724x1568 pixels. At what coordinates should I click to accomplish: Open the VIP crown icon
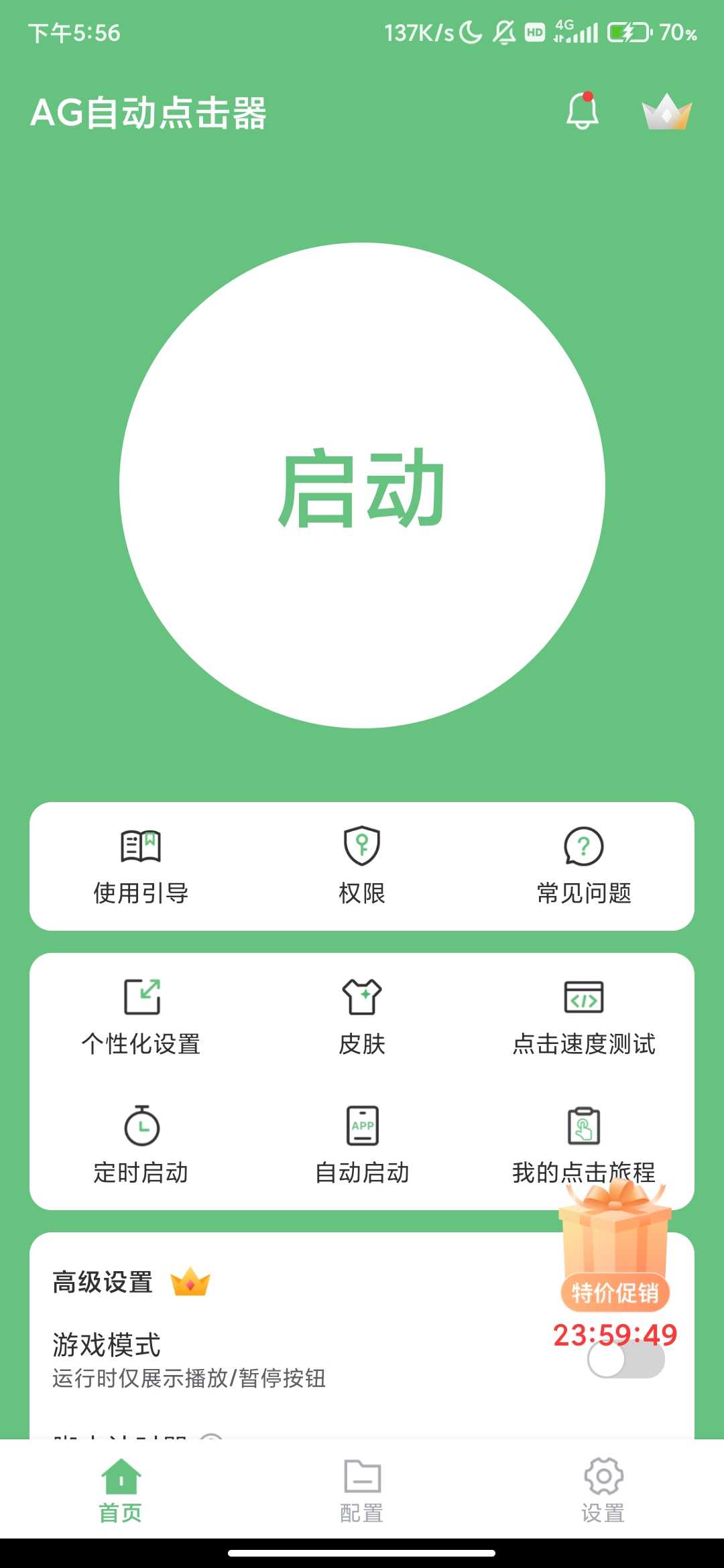pos(666,112)
